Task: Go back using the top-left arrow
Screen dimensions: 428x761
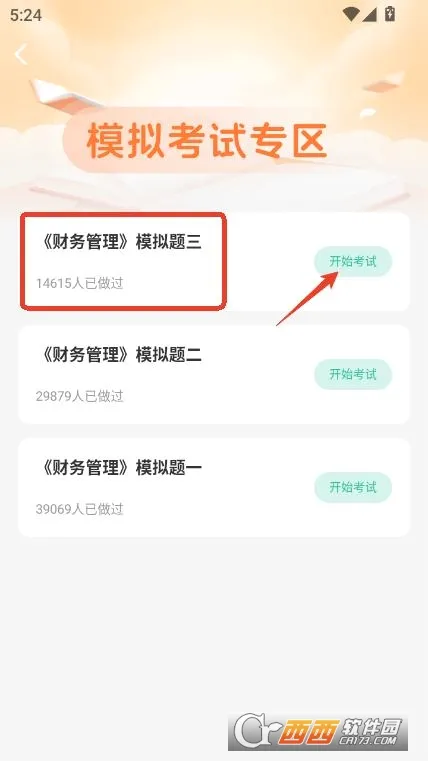Action: pos(21,54)
